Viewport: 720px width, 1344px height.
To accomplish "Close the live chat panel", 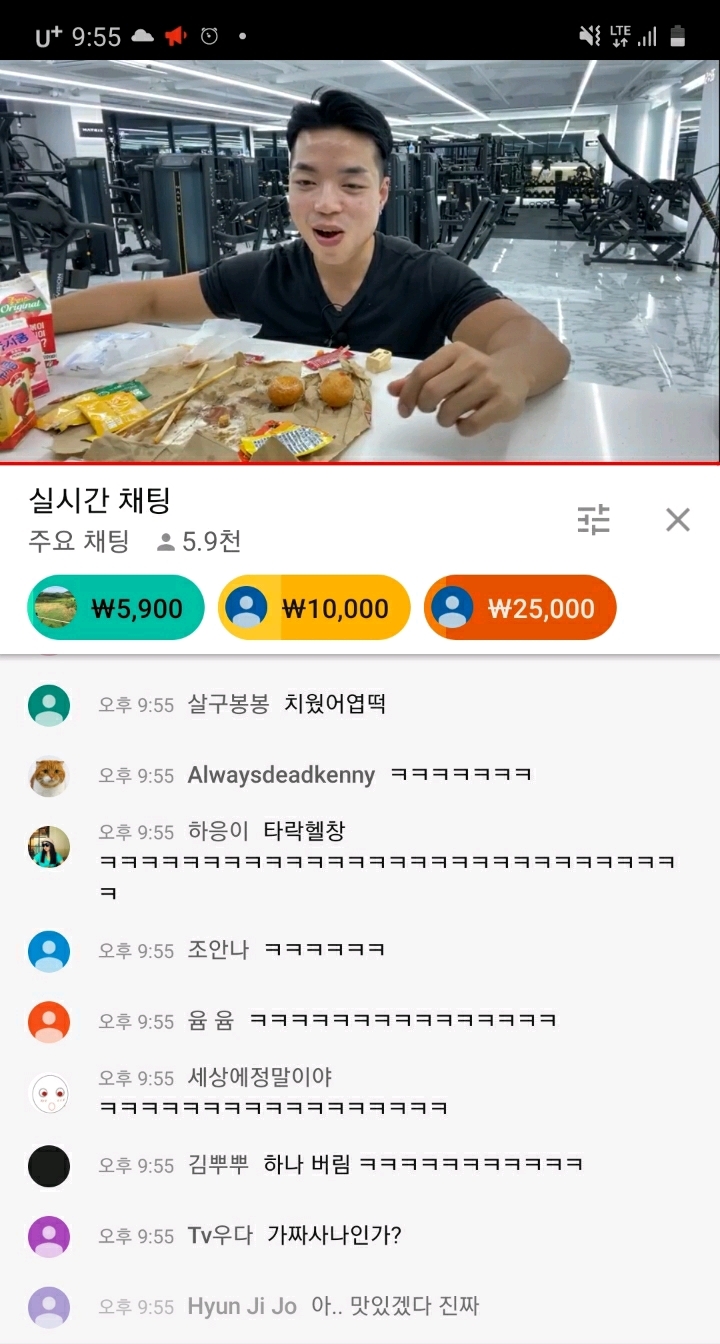I will point(677,519).
